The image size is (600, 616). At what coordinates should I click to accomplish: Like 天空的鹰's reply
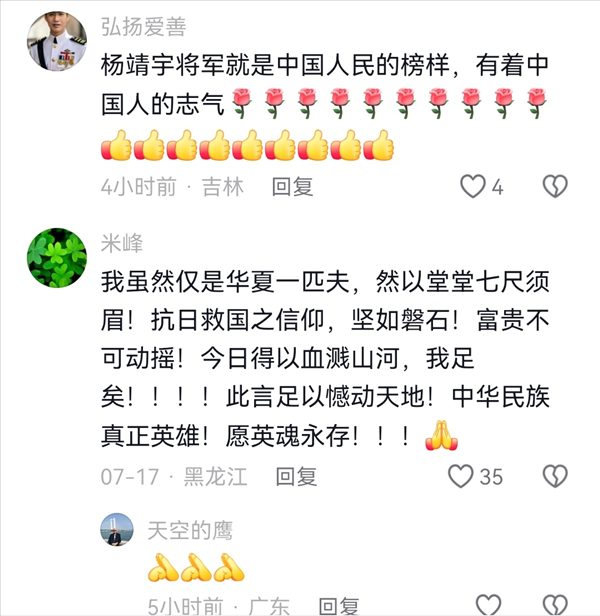tap(487, 605)
